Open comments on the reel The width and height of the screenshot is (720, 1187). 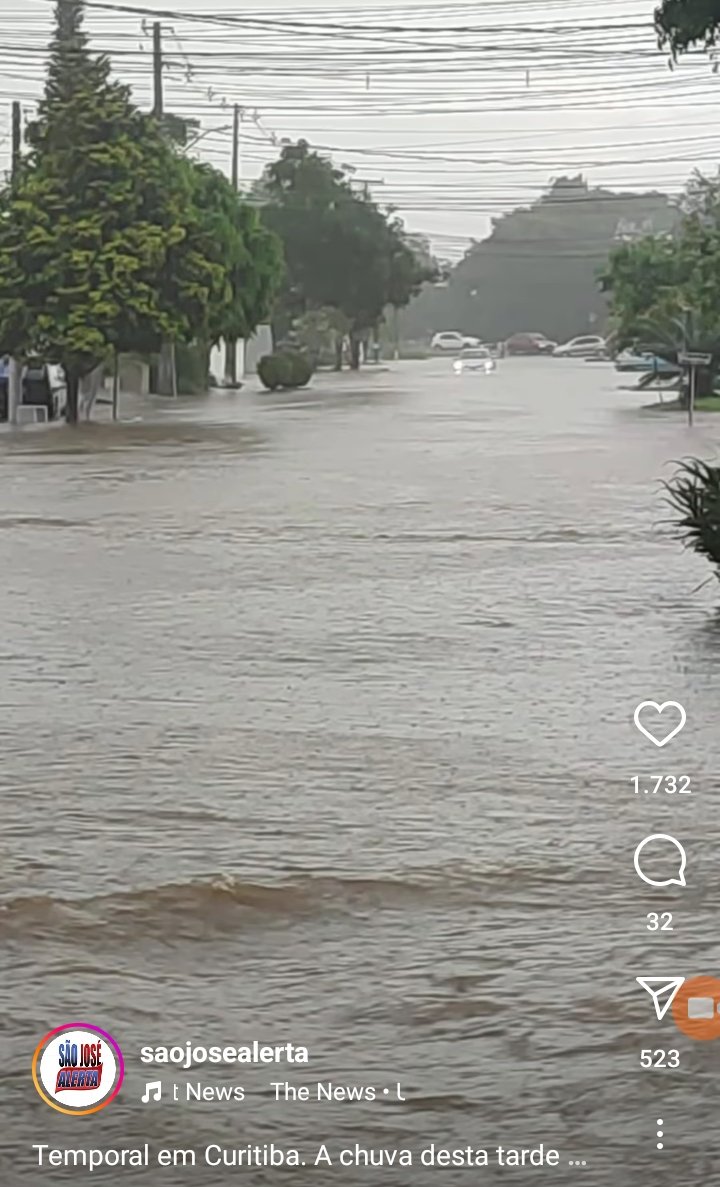660,861
